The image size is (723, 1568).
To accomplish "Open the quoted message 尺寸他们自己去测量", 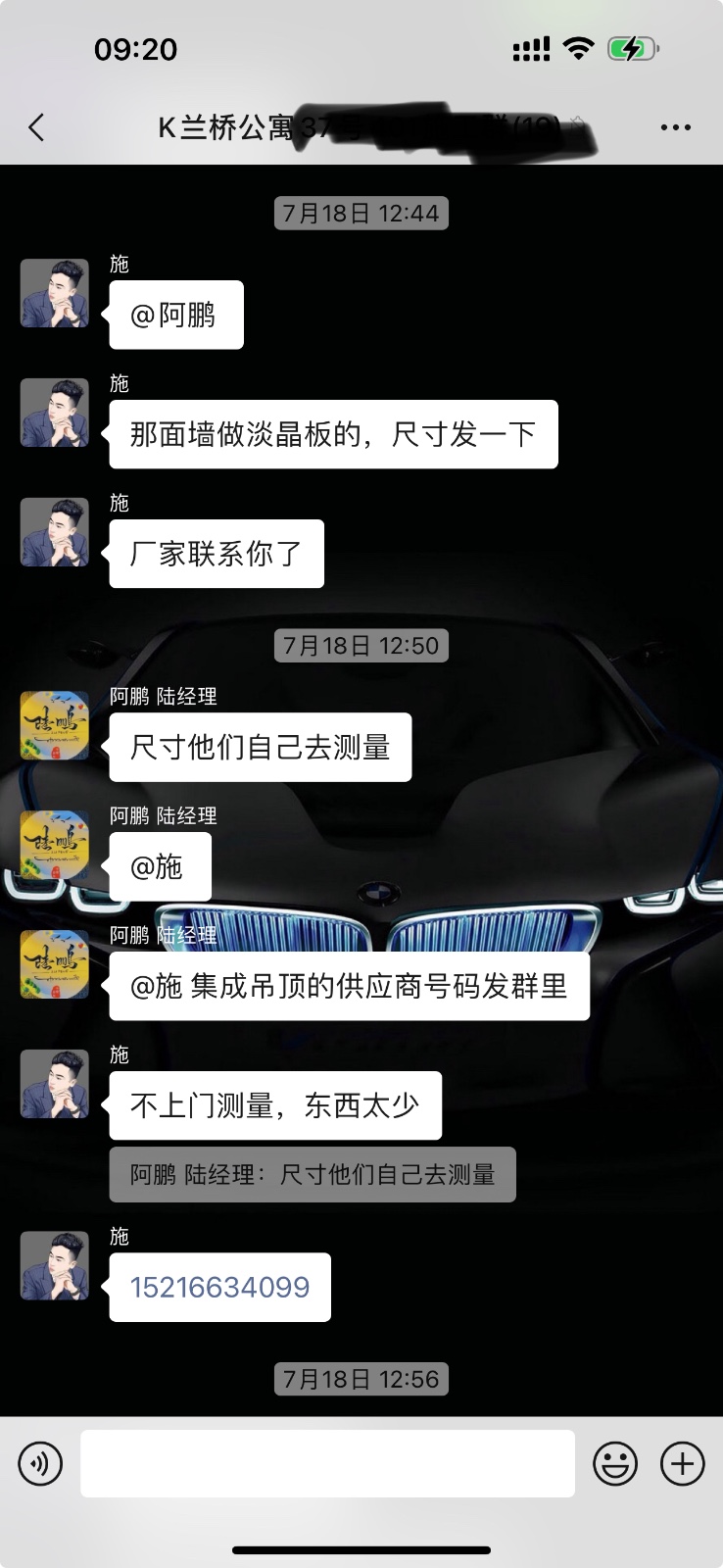I will 313,1174.
